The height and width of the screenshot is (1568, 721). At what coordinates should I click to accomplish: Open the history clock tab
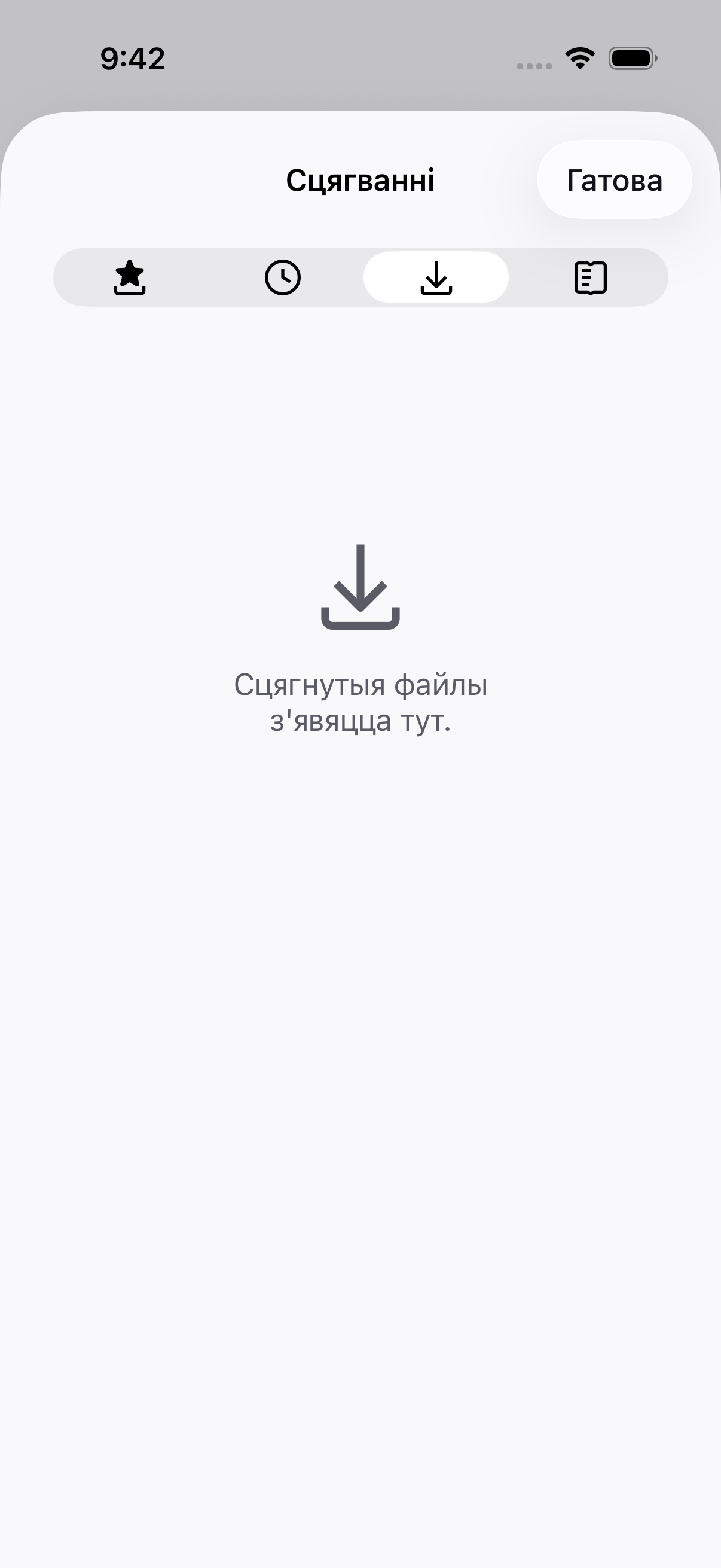click(283, 277)
